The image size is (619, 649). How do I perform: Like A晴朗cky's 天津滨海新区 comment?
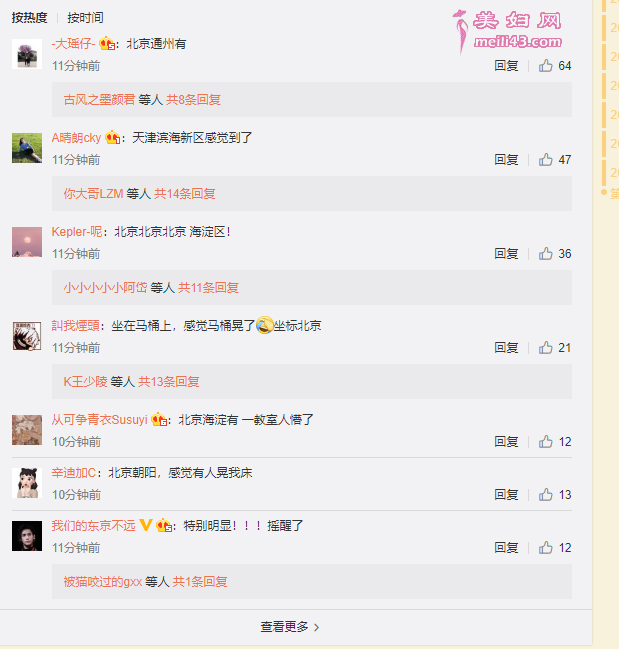tap(546, 160)
